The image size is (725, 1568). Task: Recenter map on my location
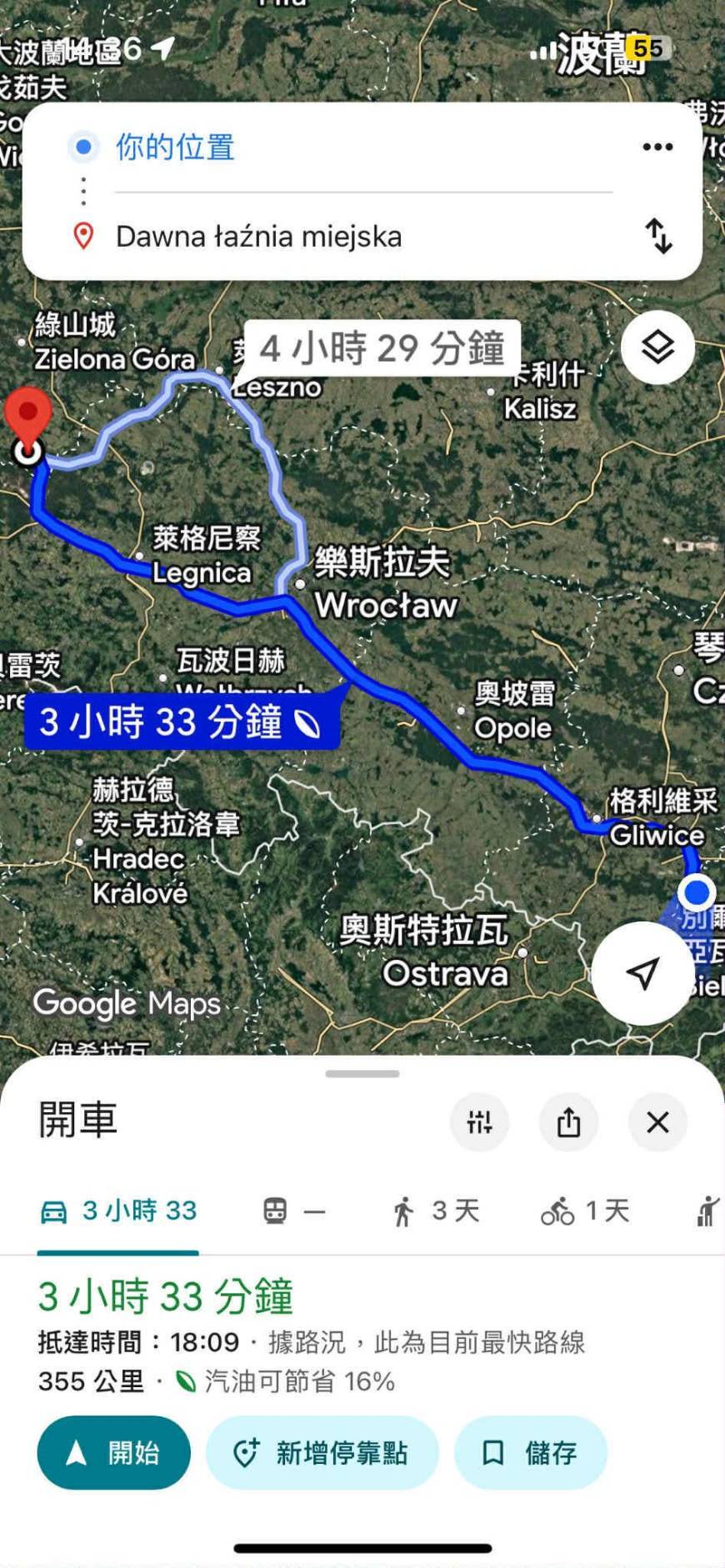[642, 972]
